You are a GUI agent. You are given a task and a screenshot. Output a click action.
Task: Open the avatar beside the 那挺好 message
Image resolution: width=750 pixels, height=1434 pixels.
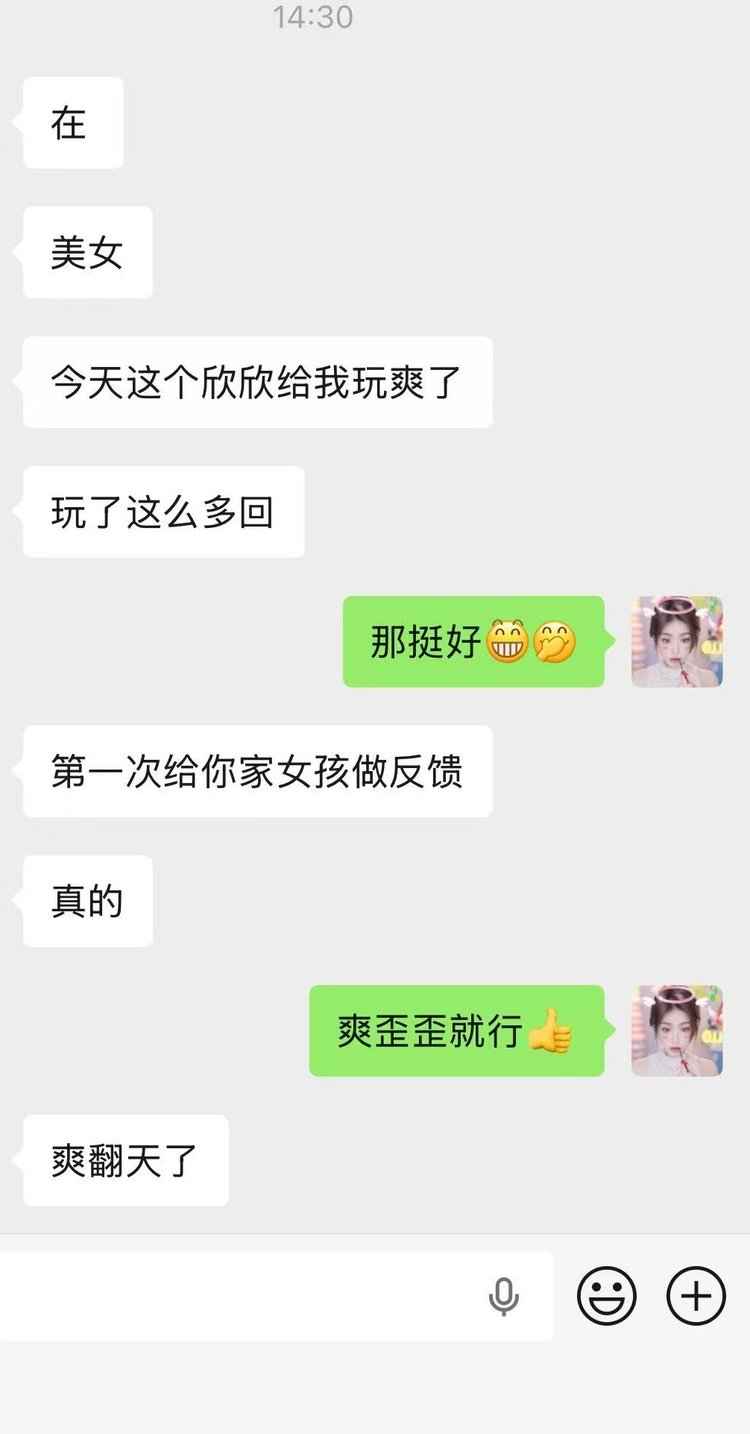pyautogui.click(x=677, y=642)
